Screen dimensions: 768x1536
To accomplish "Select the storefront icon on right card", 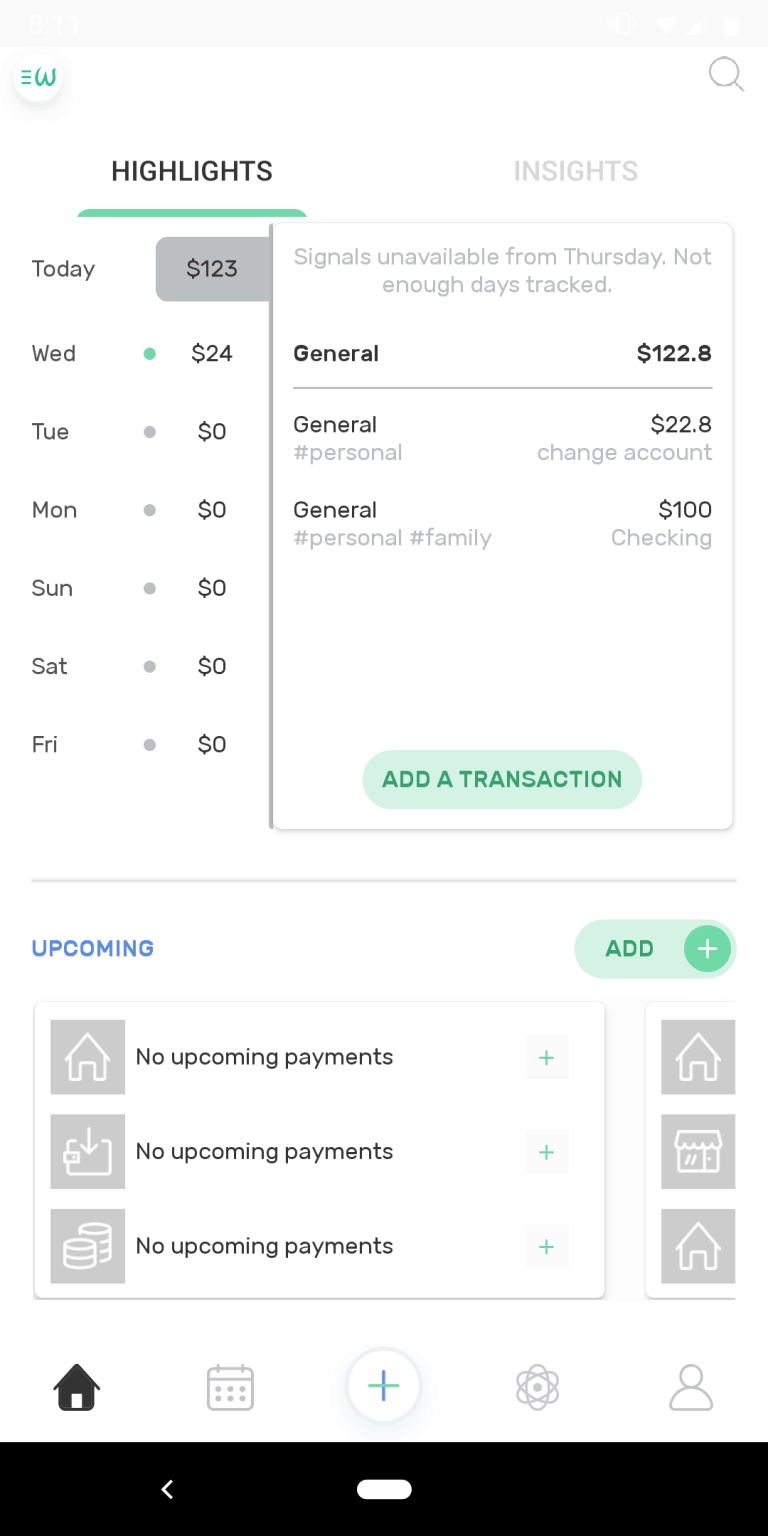I will click(697, 1152).
